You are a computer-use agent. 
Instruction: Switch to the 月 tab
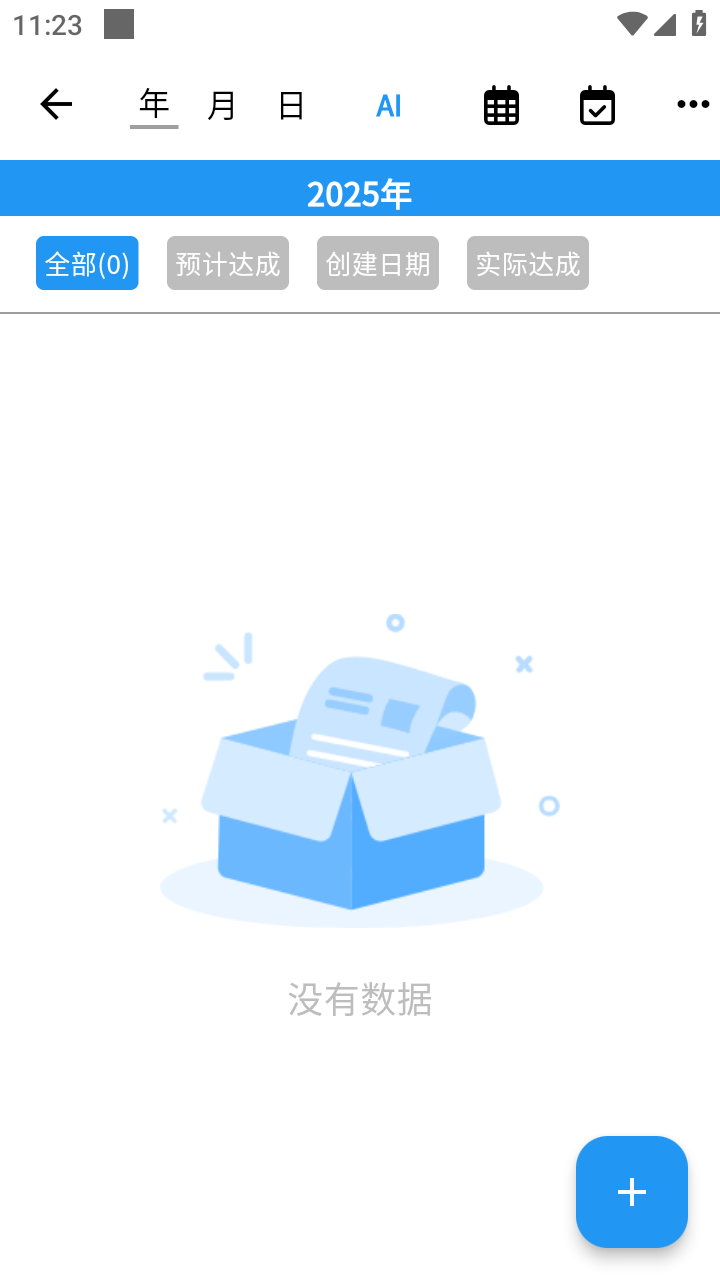tap(222, 105)
